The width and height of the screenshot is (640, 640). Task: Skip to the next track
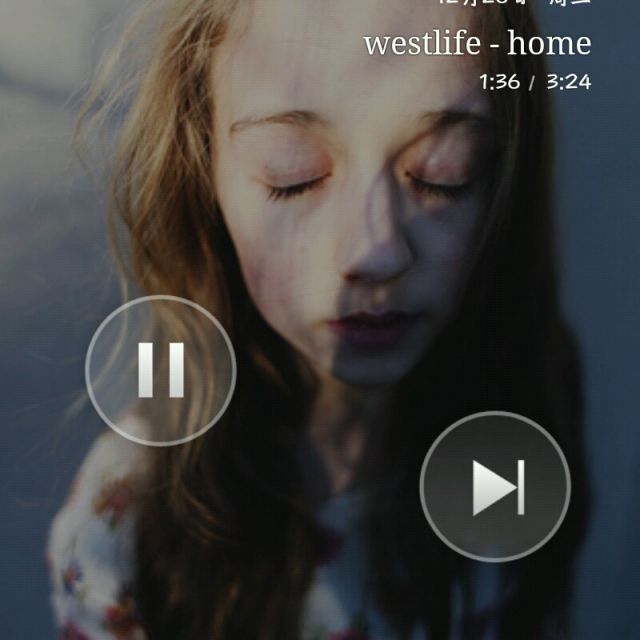pos(496,487)
